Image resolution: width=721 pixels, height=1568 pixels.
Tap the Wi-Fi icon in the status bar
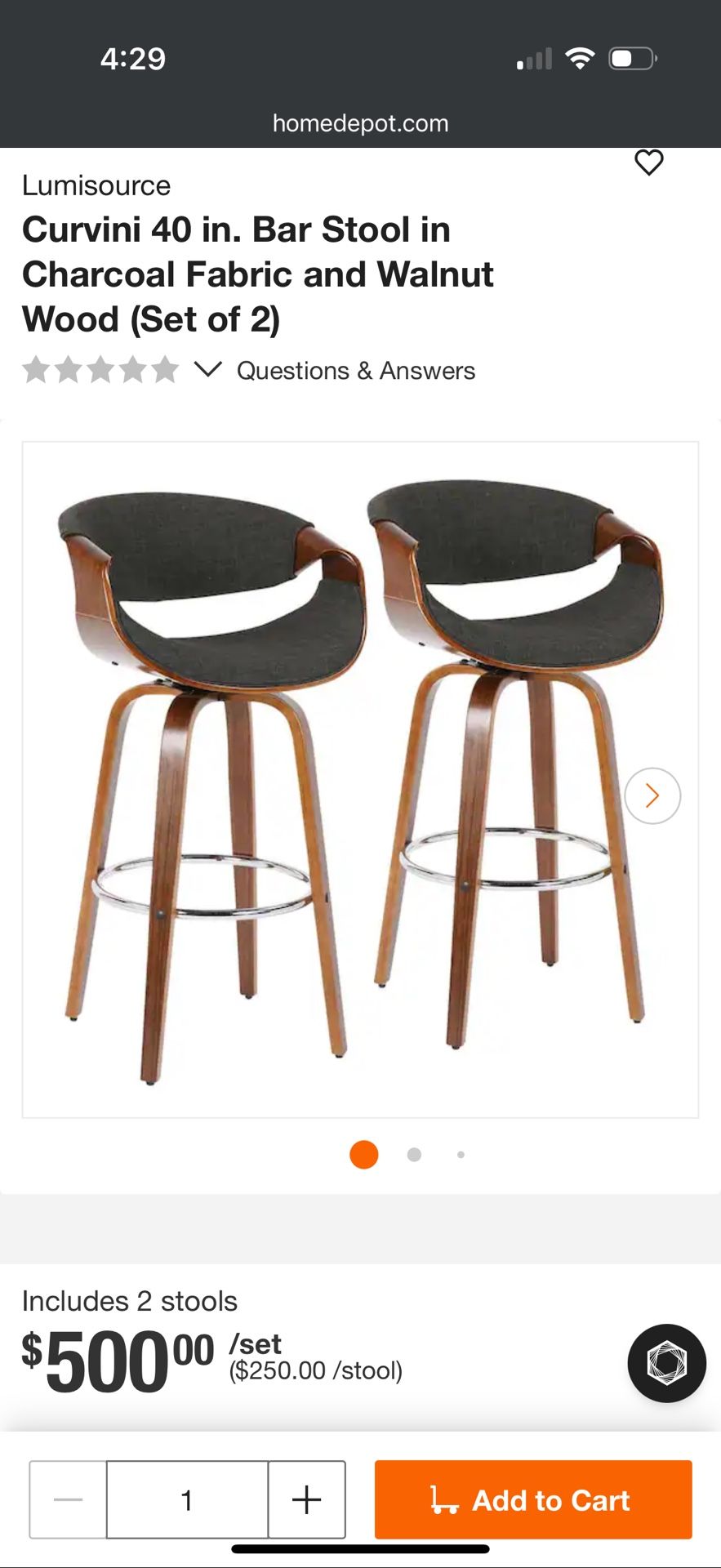coord(580,57)
